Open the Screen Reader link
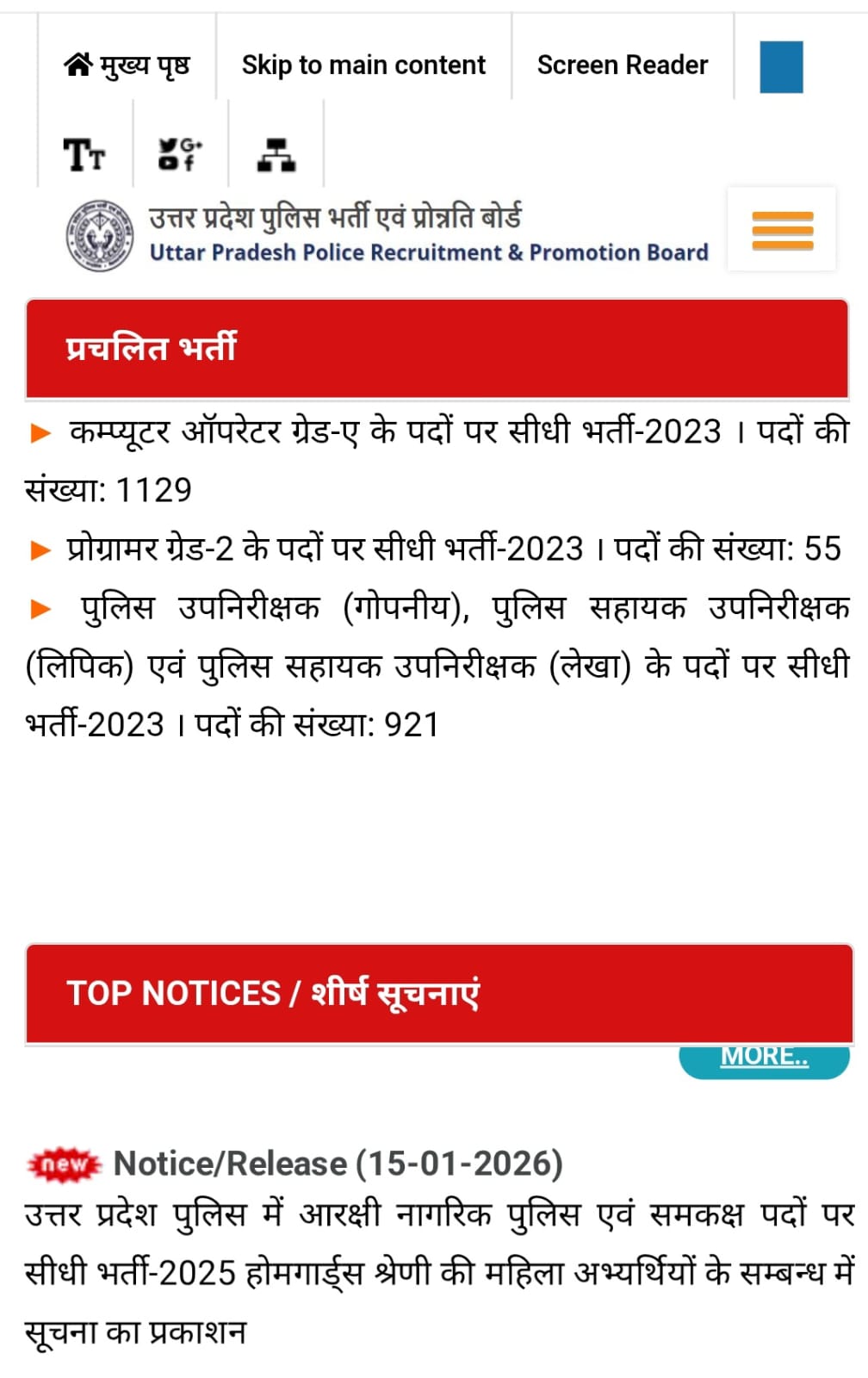The width and height of the screenshot is (868, 1378). coord(622,65)
